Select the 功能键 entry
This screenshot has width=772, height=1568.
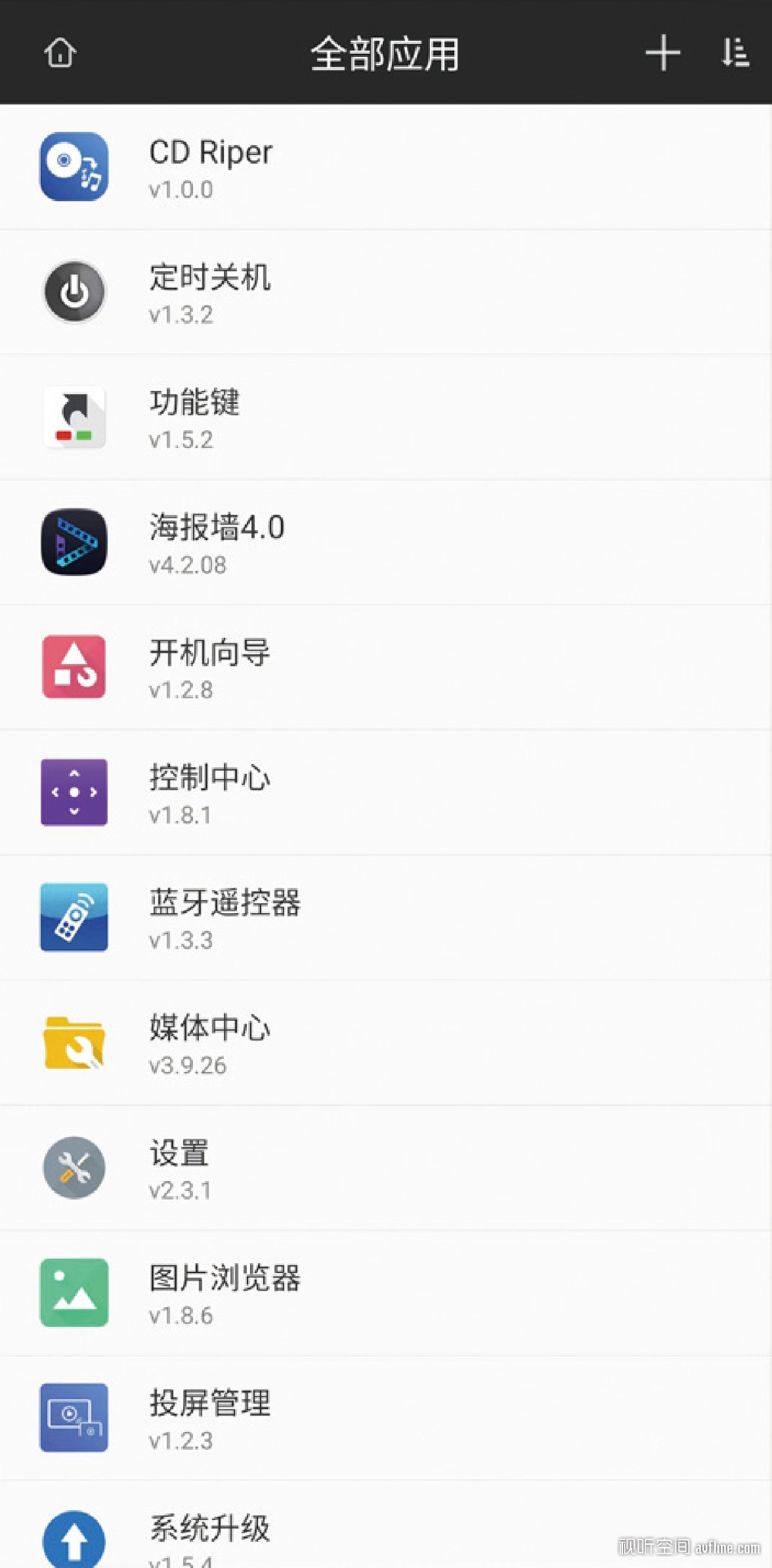[386, 417]
